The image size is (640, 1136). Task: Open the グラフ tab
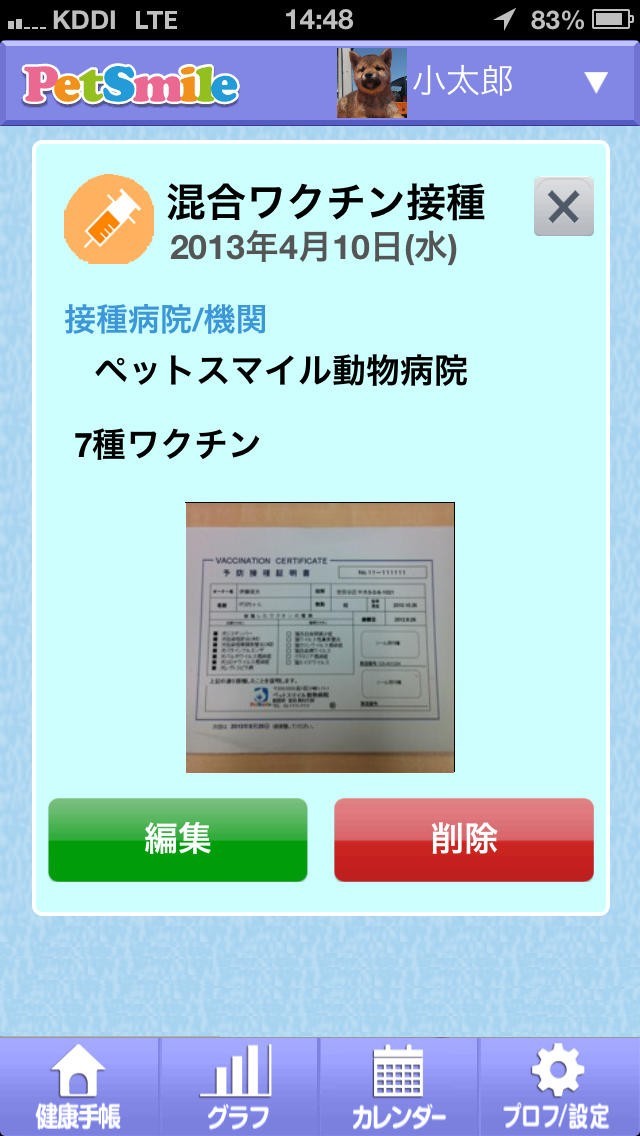point(239,1087)
